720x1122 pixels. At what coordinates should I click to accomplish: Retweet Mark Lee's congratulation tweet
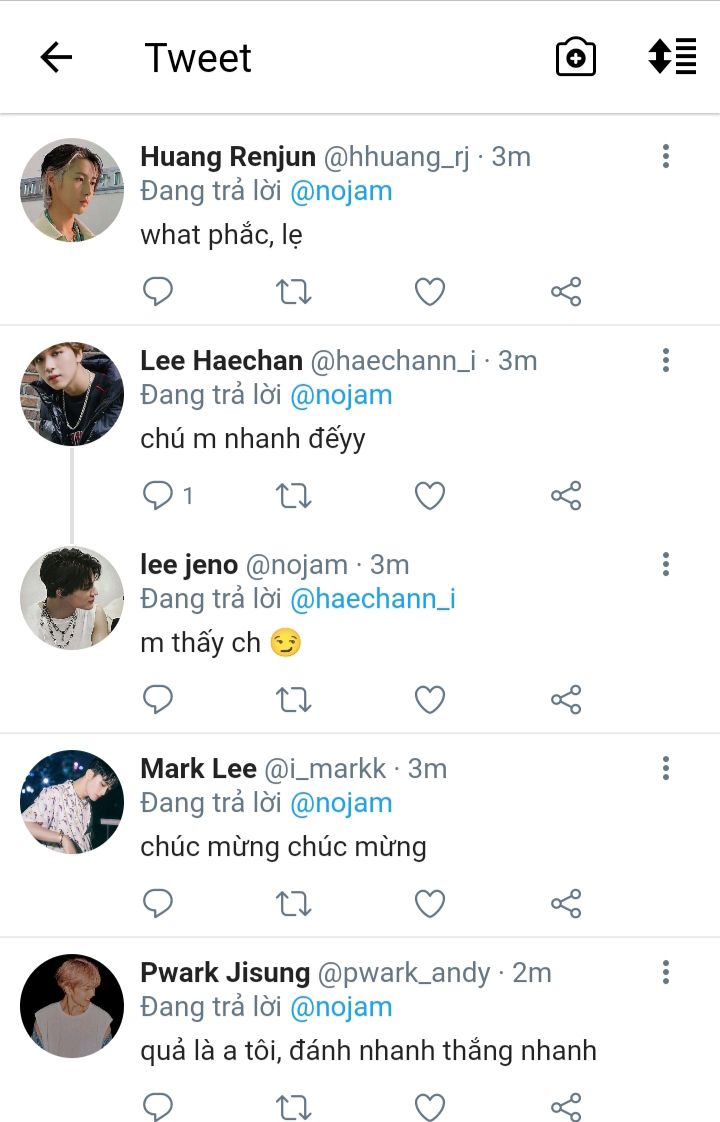point(294,904)
